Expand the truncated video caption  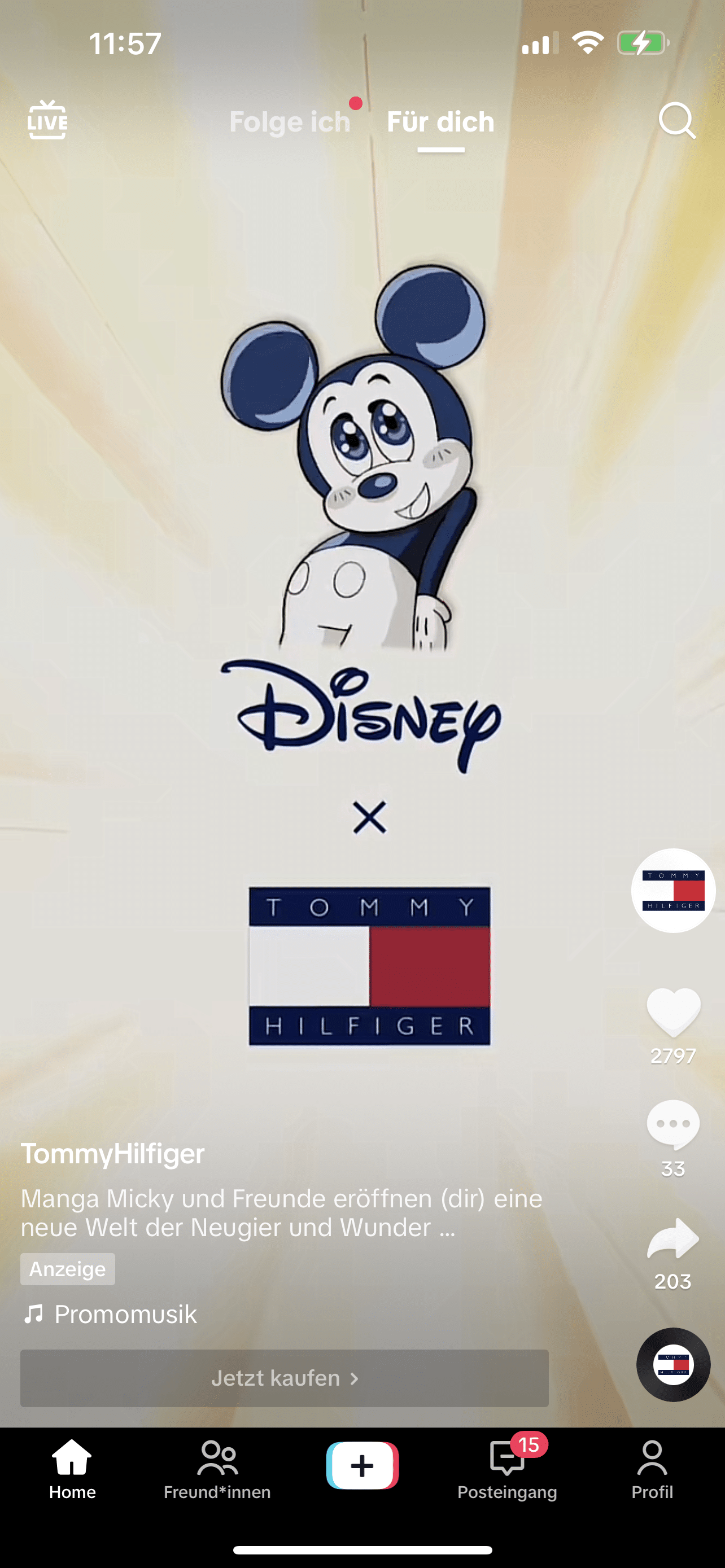(281, 1212)
